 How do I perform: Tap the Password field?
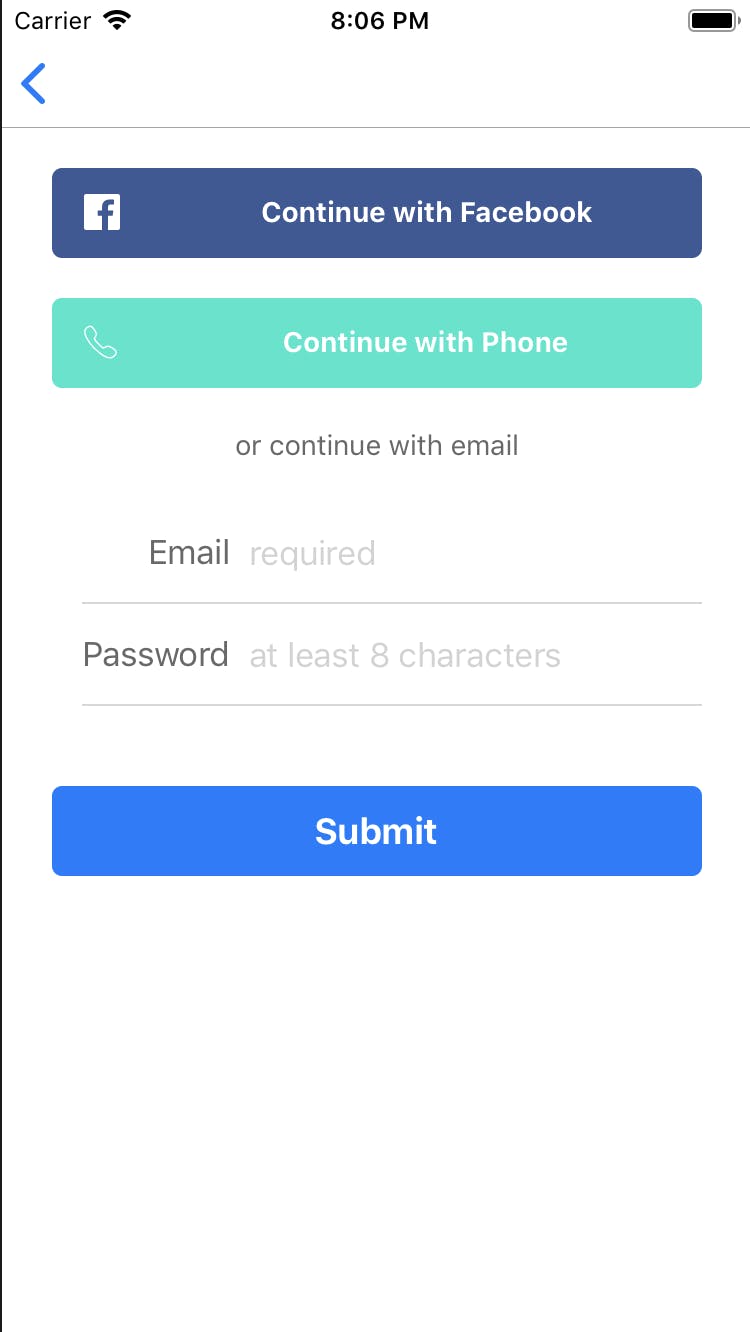click(x=470, y=656)
